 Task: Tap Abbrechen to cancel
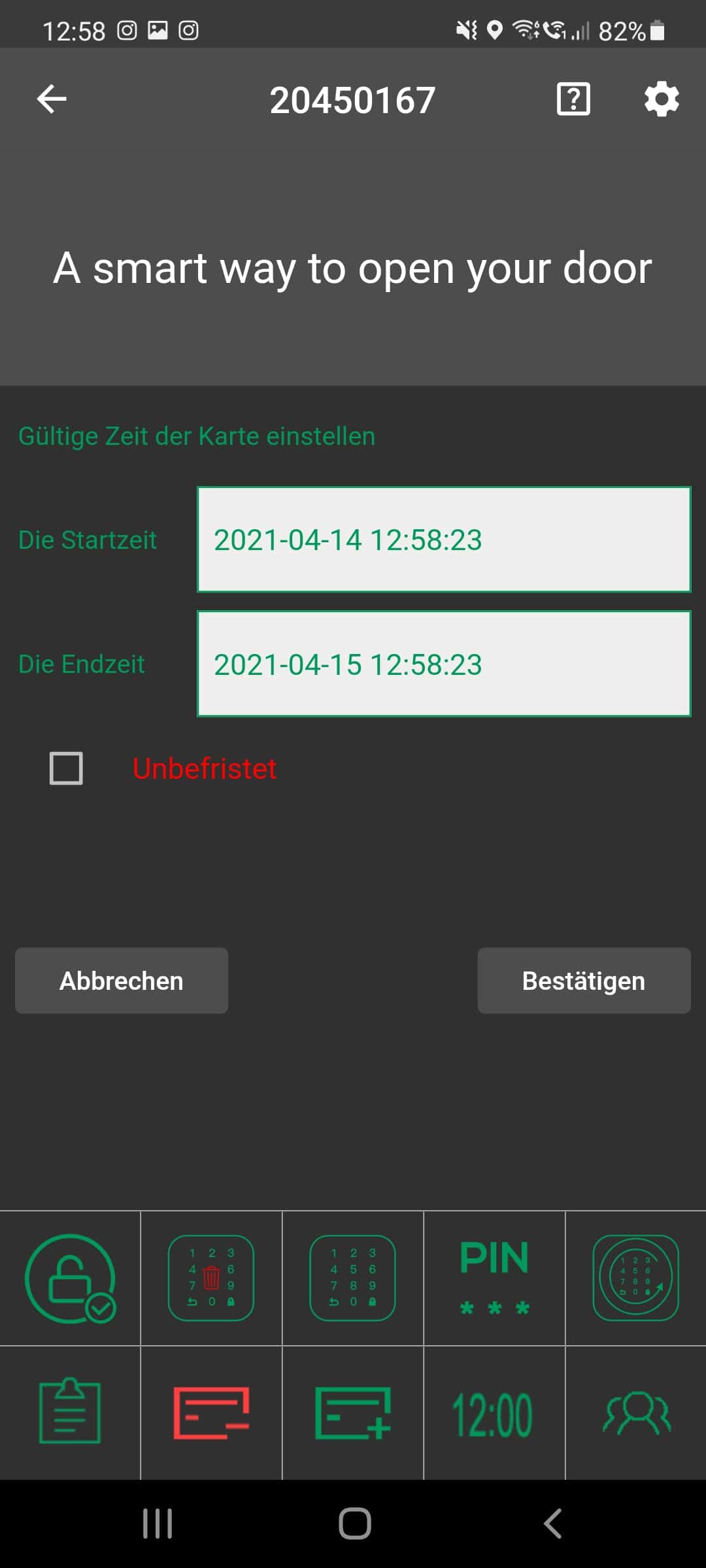pyautogui.click(x=122, y=981)
